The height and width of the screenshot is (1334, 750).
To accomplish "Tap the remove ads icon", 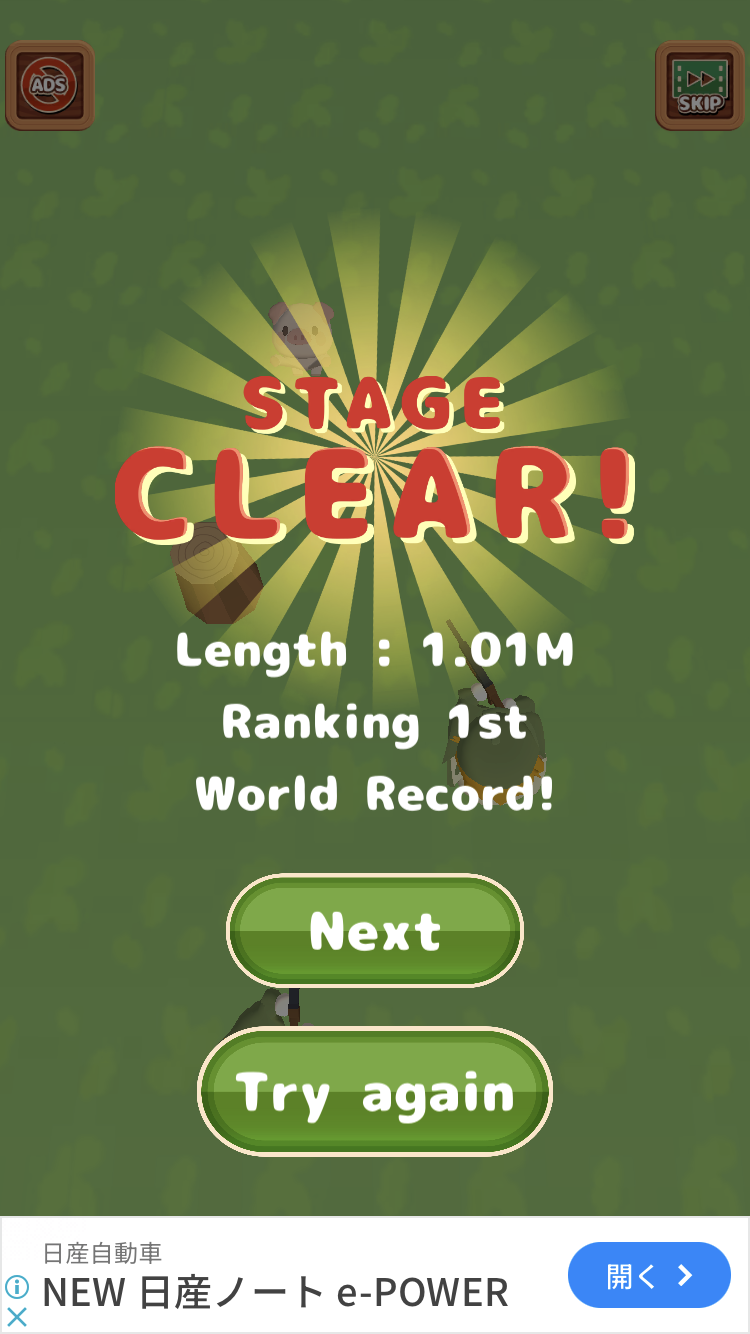I will 50,85.
